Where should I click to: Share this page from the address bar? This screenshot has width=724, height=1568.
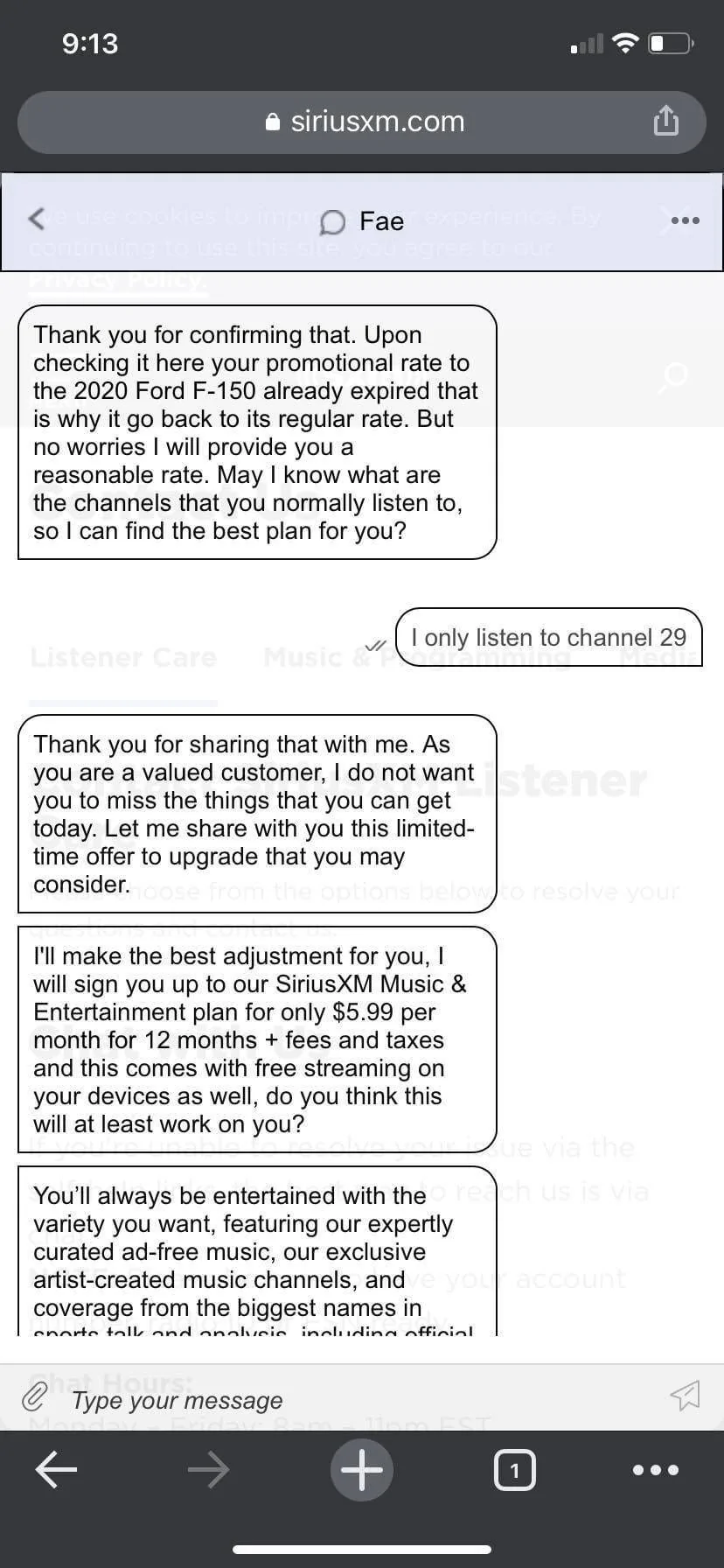[665, 120]
